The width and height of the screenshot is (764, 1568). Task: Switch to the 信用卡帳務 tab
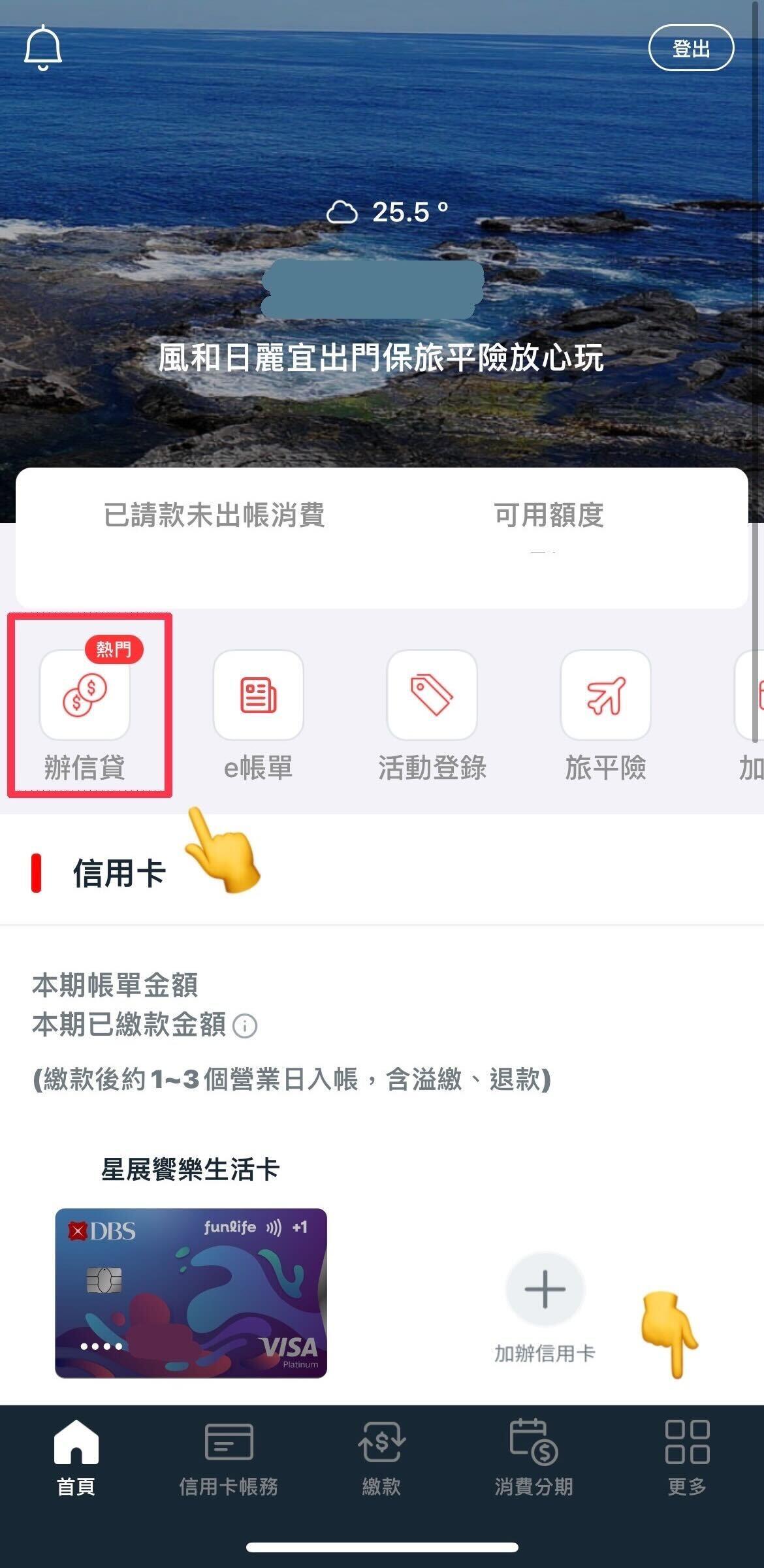(x=229, y=1455)
